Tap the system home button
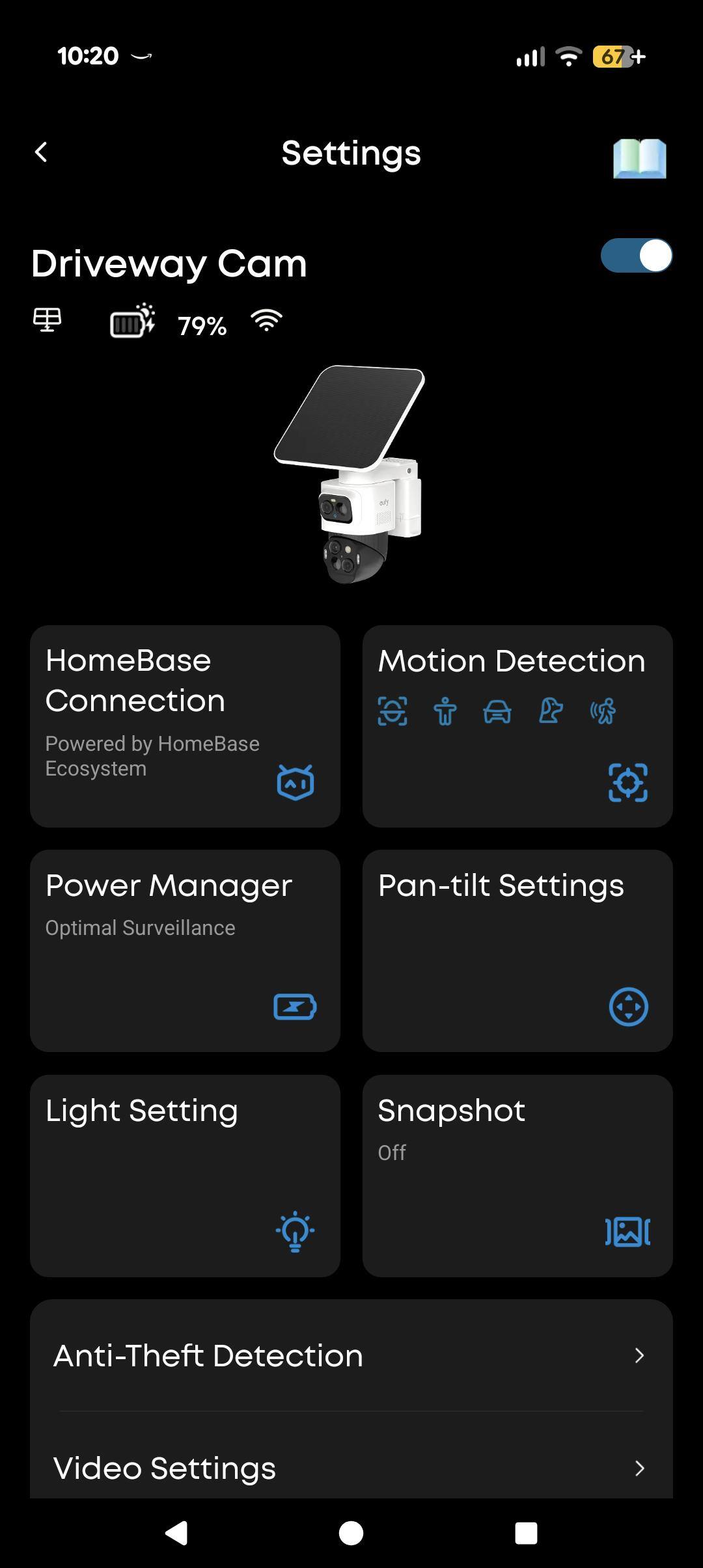The height and width of the screenshot is (1568, 703). tap(351, 1533)
